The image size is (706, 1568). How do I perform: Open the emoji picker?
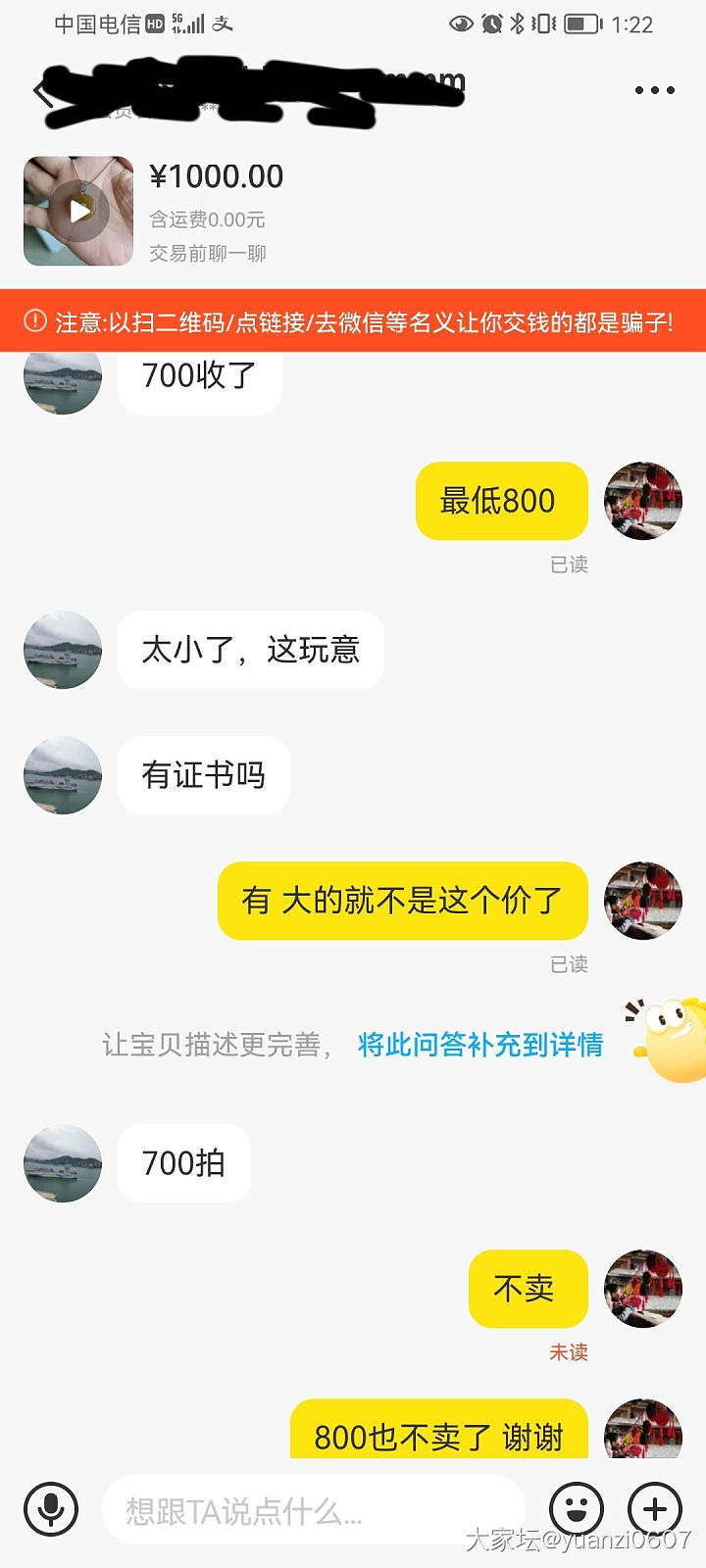click(x=576, y=1509)
